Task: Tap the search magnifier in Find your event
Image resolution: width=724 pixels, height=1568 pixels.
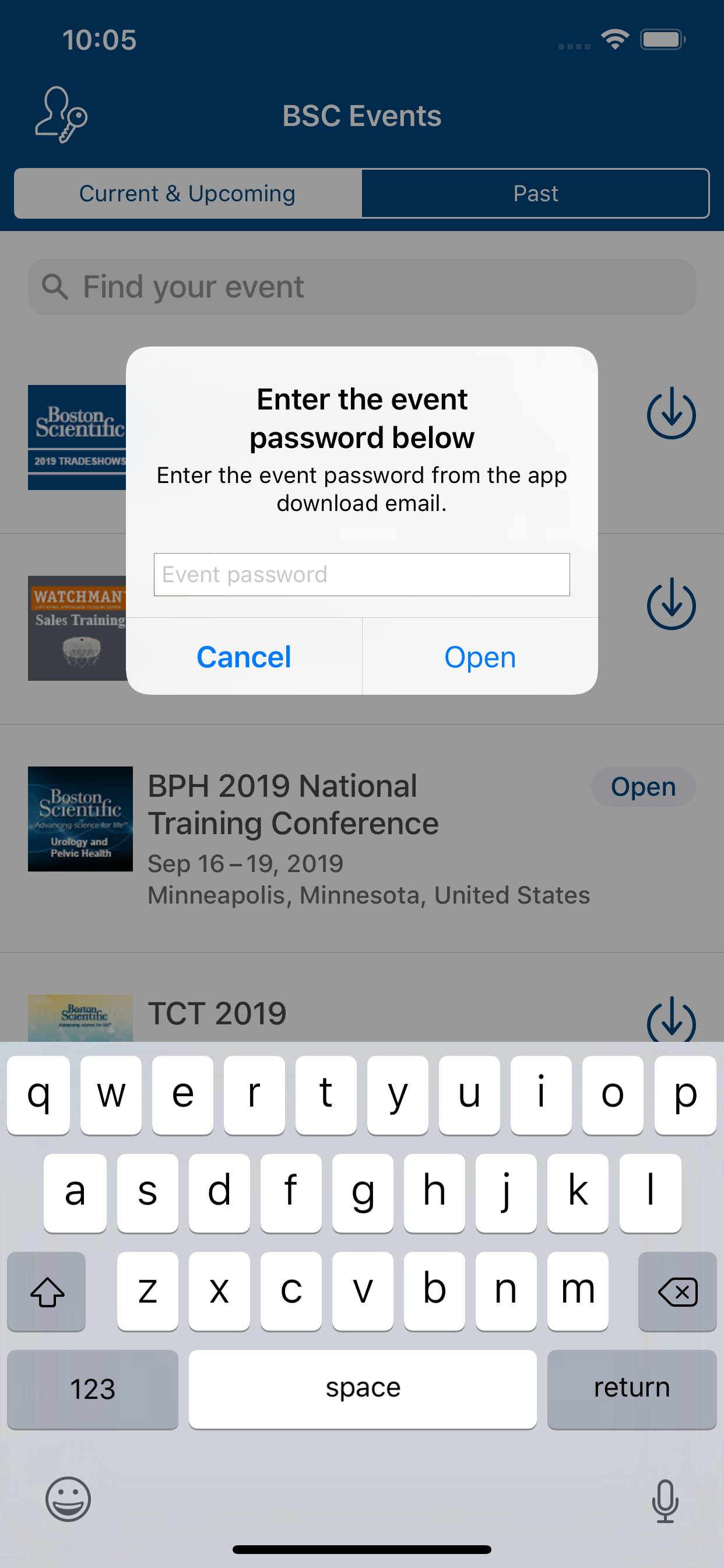Action: [55, 286]
